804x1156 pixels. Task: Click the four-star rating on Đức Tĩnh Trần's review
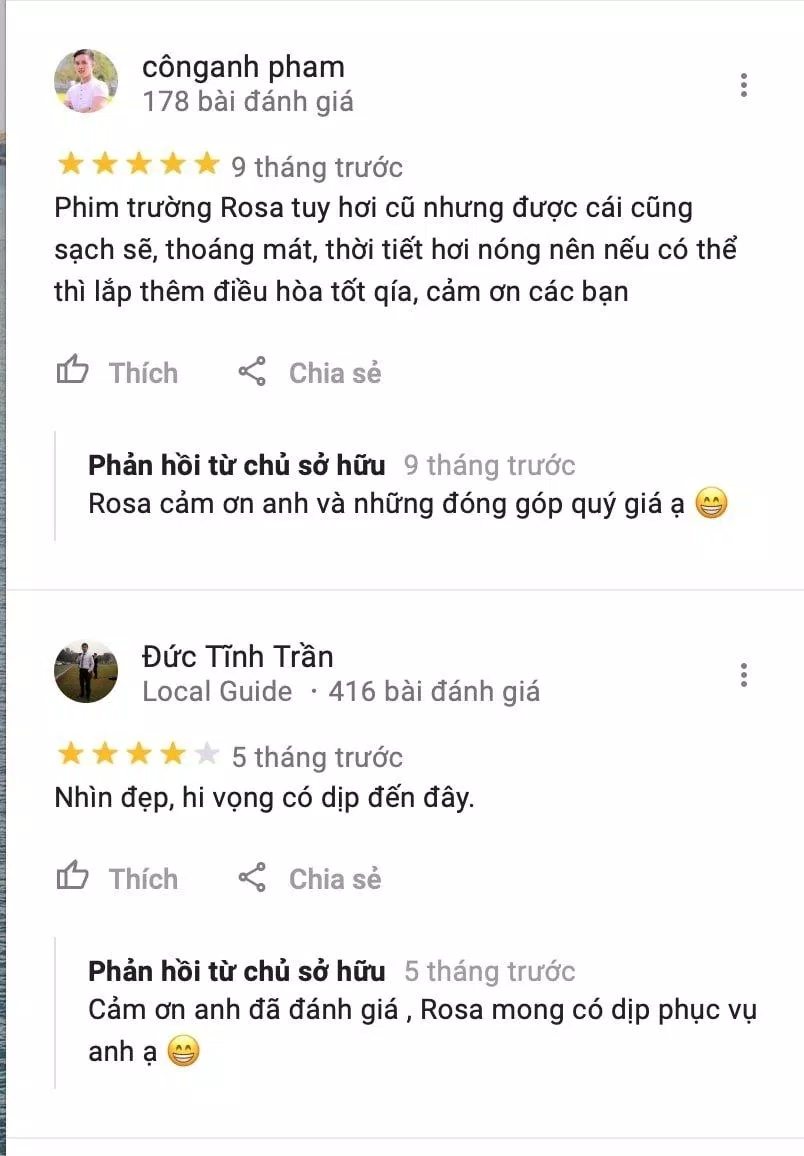(134, 756)
